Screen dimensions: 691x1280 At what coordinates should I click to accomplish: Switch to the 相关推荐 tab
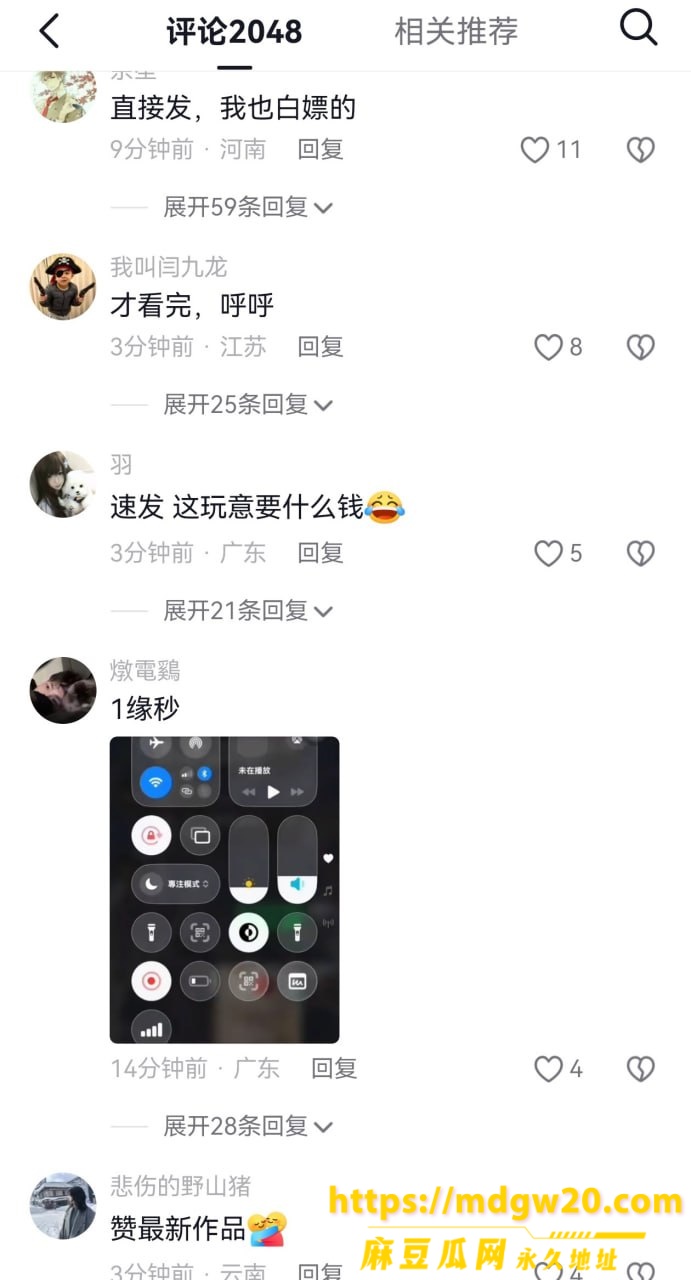pyautogui.click(x=456, y=31)
